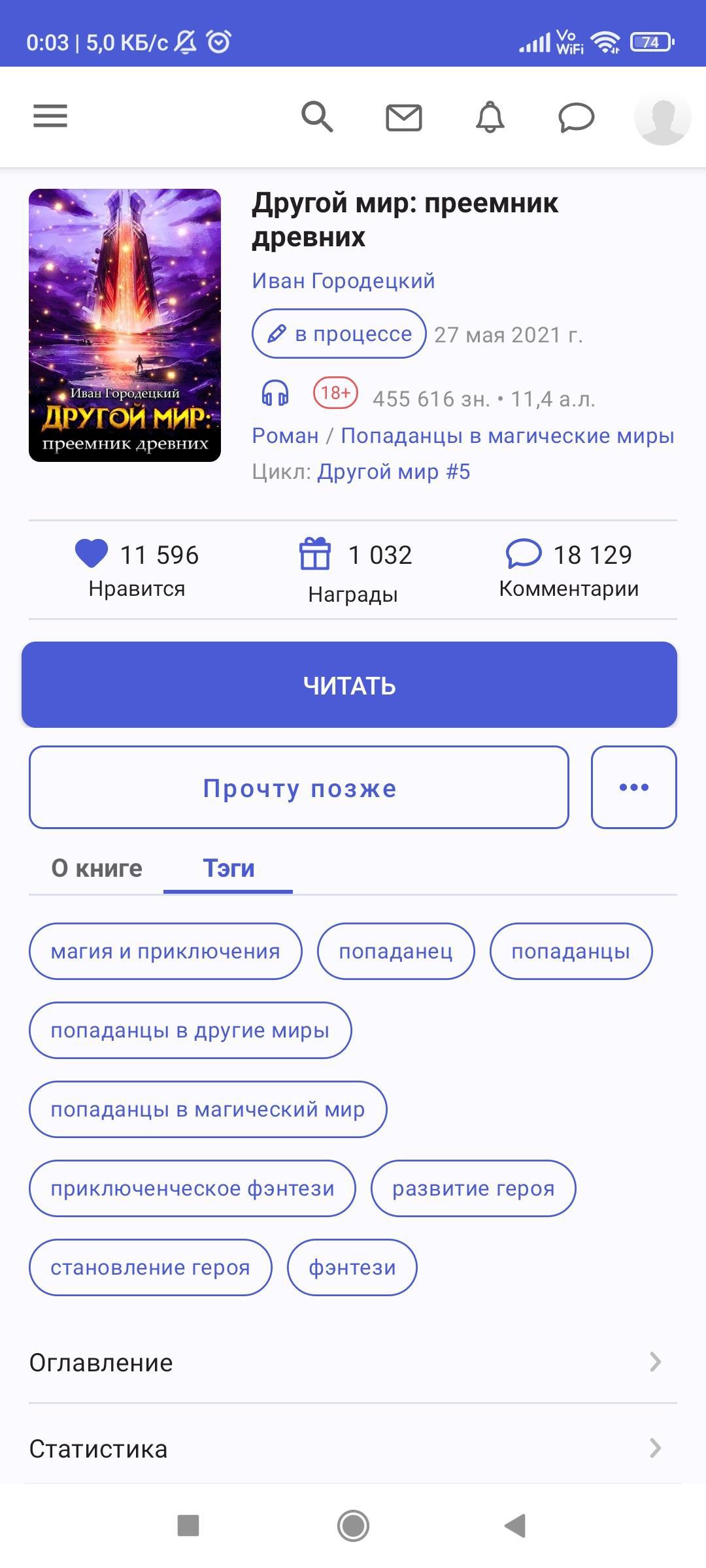The height and width of the screenshot is (1568, 706).
Task: Open the Попаданцы в магические миры genre
Action: coord(507,436)
